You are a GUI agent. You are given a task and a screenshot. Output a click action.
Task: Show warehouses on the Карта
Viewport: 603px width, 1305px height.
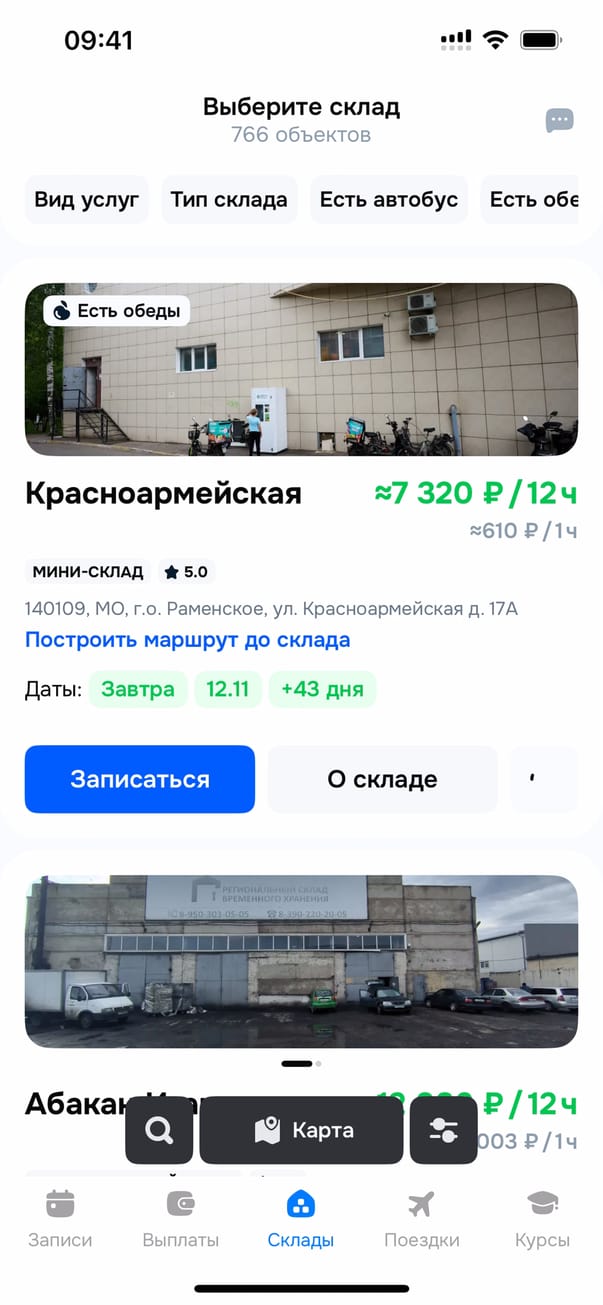click(302, 1130)
